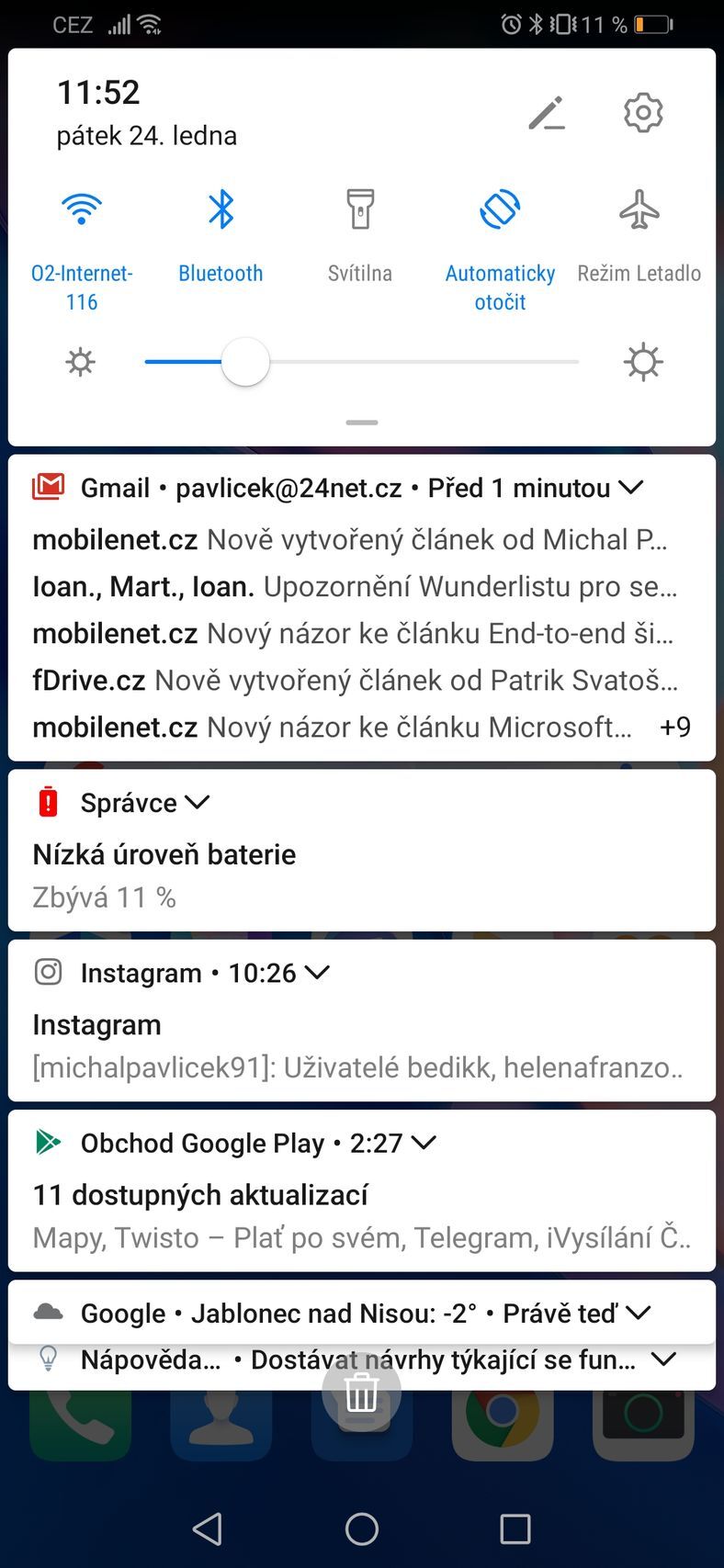Screen dimensions: 724x1568
Task: Open settings via the gear icon
Action: point(642,113)
